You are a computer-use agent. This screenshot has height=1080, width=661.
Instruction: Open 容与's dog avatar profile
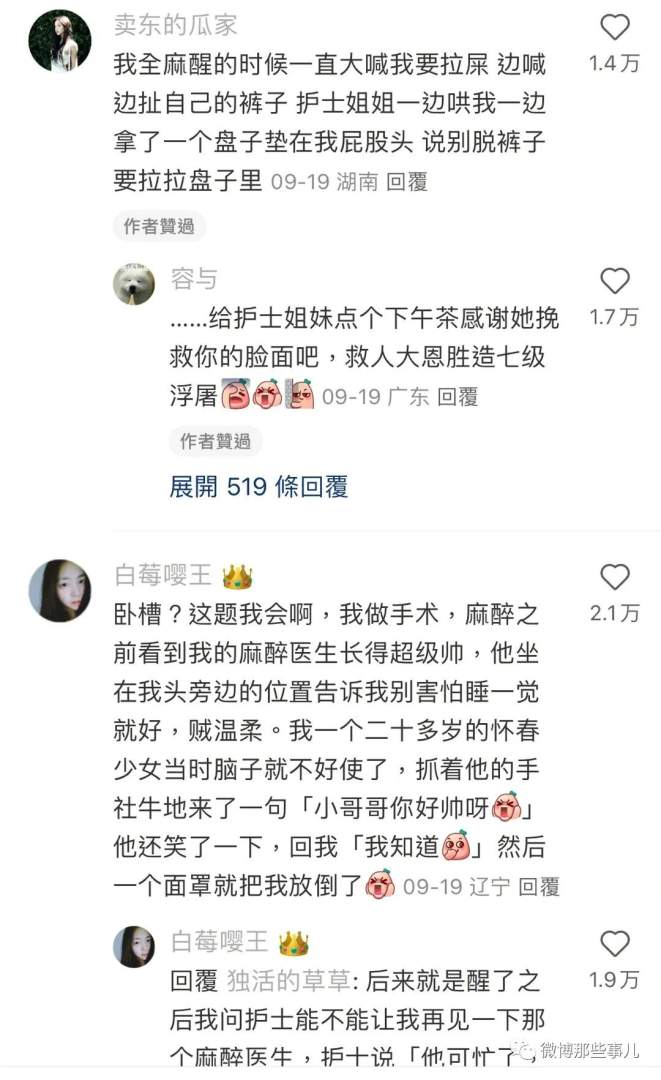[134, 284]
